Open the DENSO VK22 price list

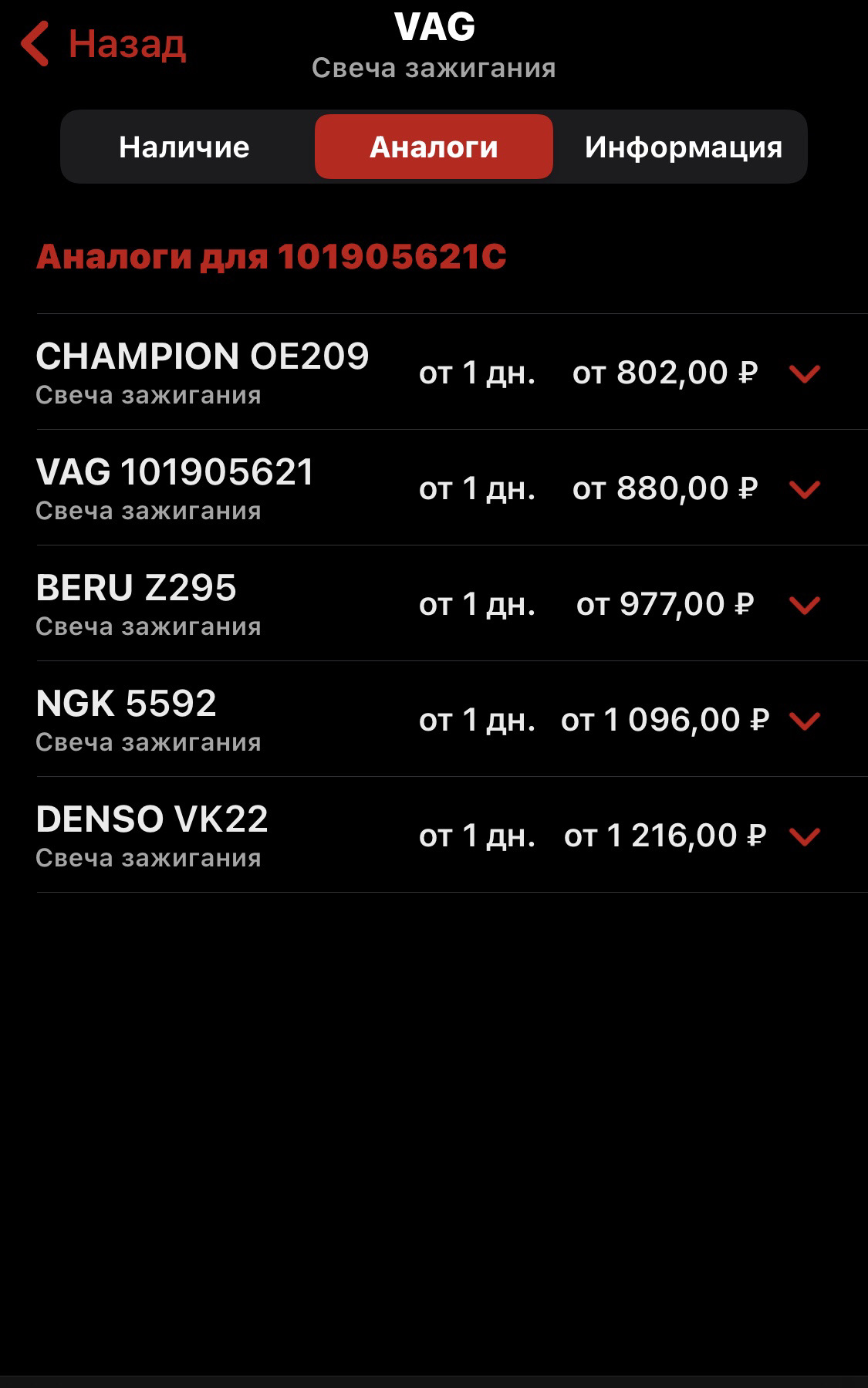pyautogui.click(x=804, y=836)
